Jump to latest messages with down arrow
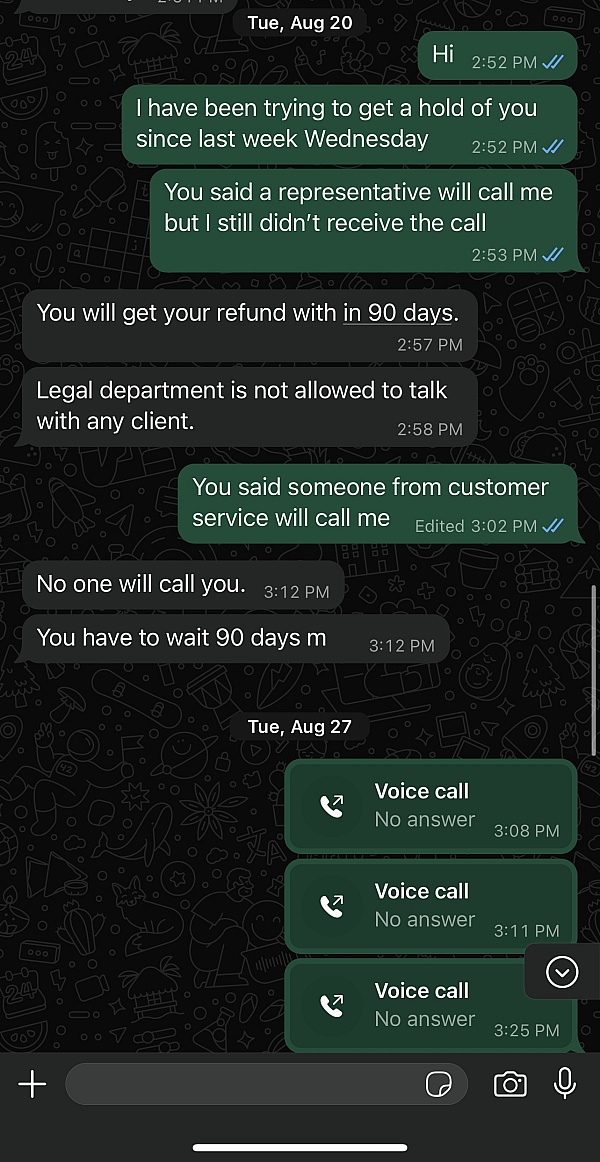The height and width of the screenshot is (1162, 600). click(x=562, y=971)
